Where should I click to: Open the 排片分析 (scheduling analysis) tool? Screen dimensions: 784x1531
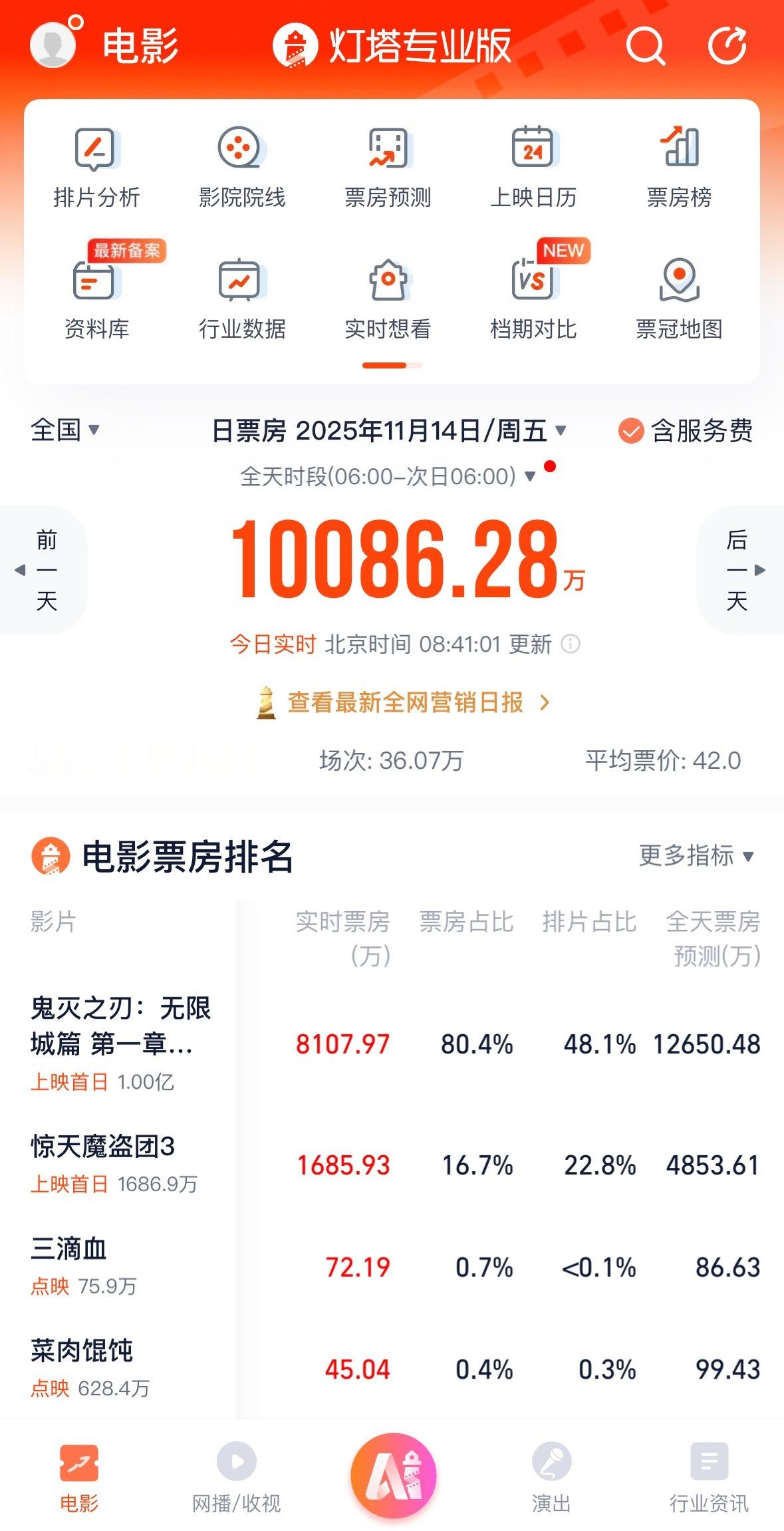coord(98,164)
